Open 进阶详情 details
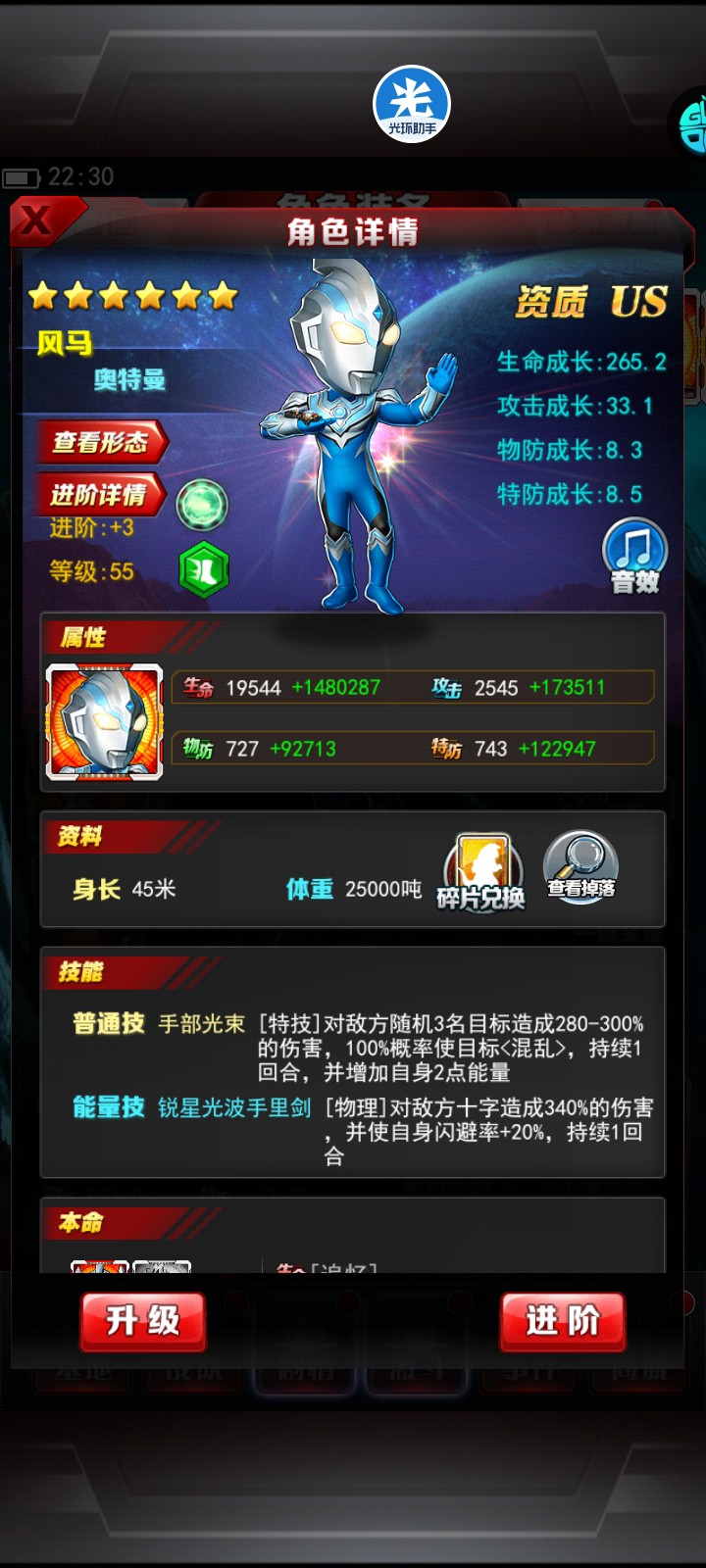 (99, 495)
